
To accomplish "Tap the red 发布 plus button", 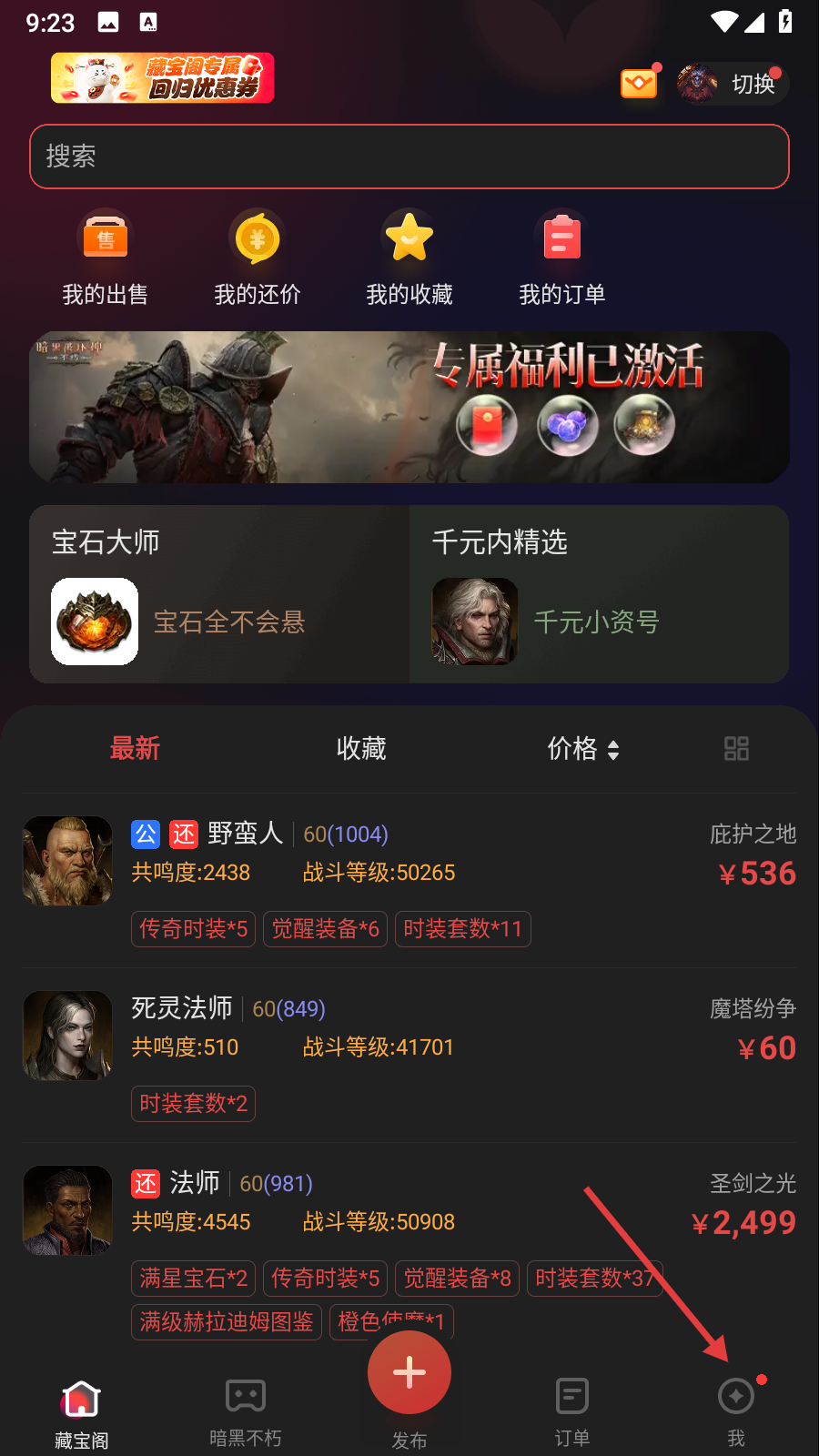I will coord(409,1372).
